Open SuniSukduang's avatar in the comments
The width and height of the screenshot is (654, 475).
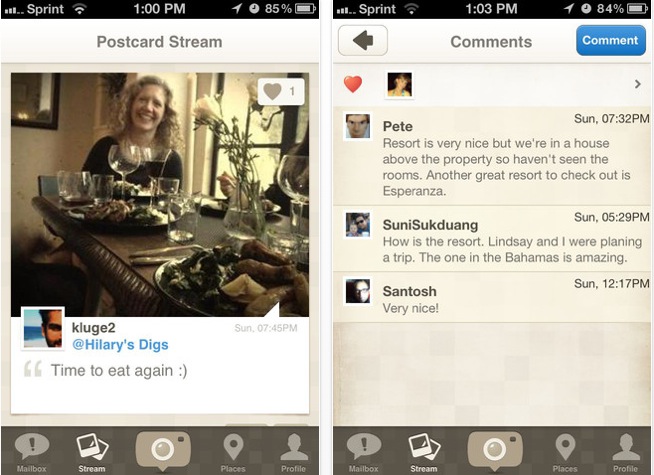[358, 225]
